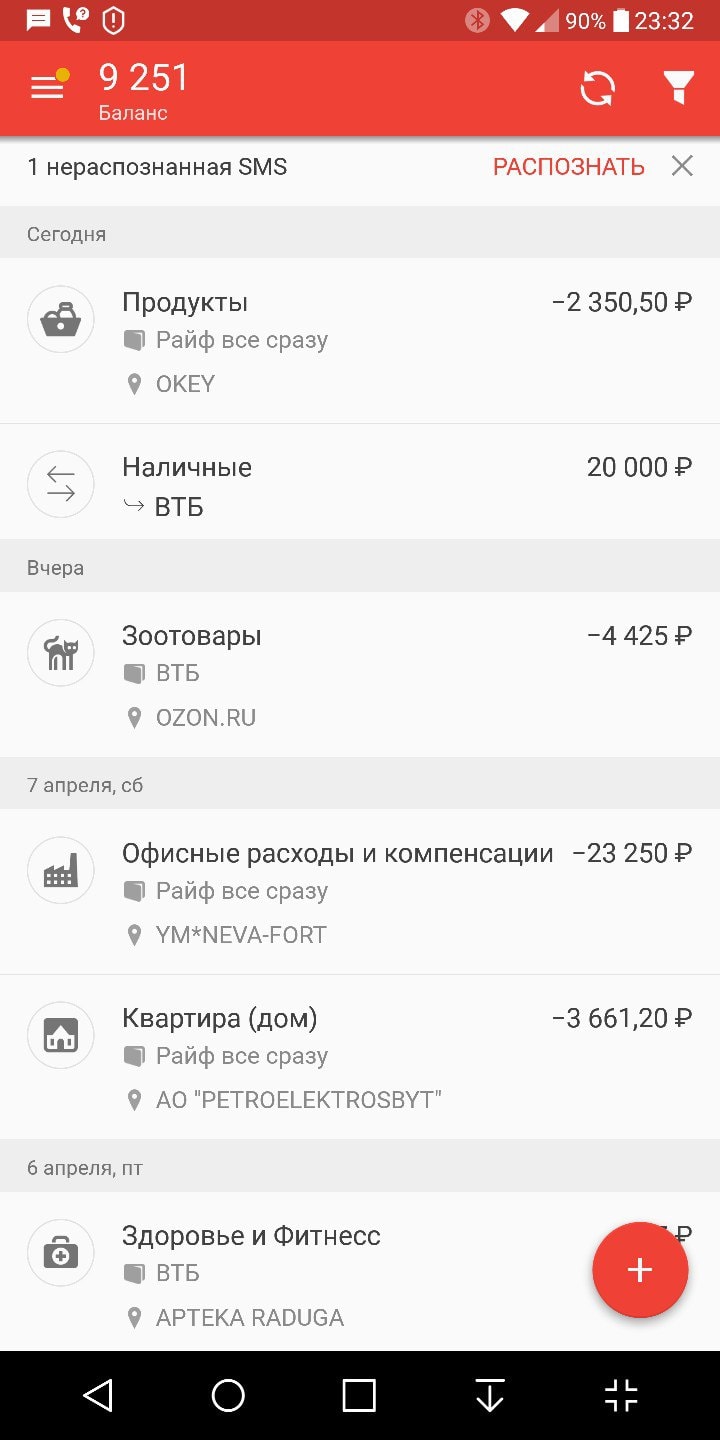View the Наличные to ВТБ transfer
Screen dimensions: 720x1440
click(360, 485)
